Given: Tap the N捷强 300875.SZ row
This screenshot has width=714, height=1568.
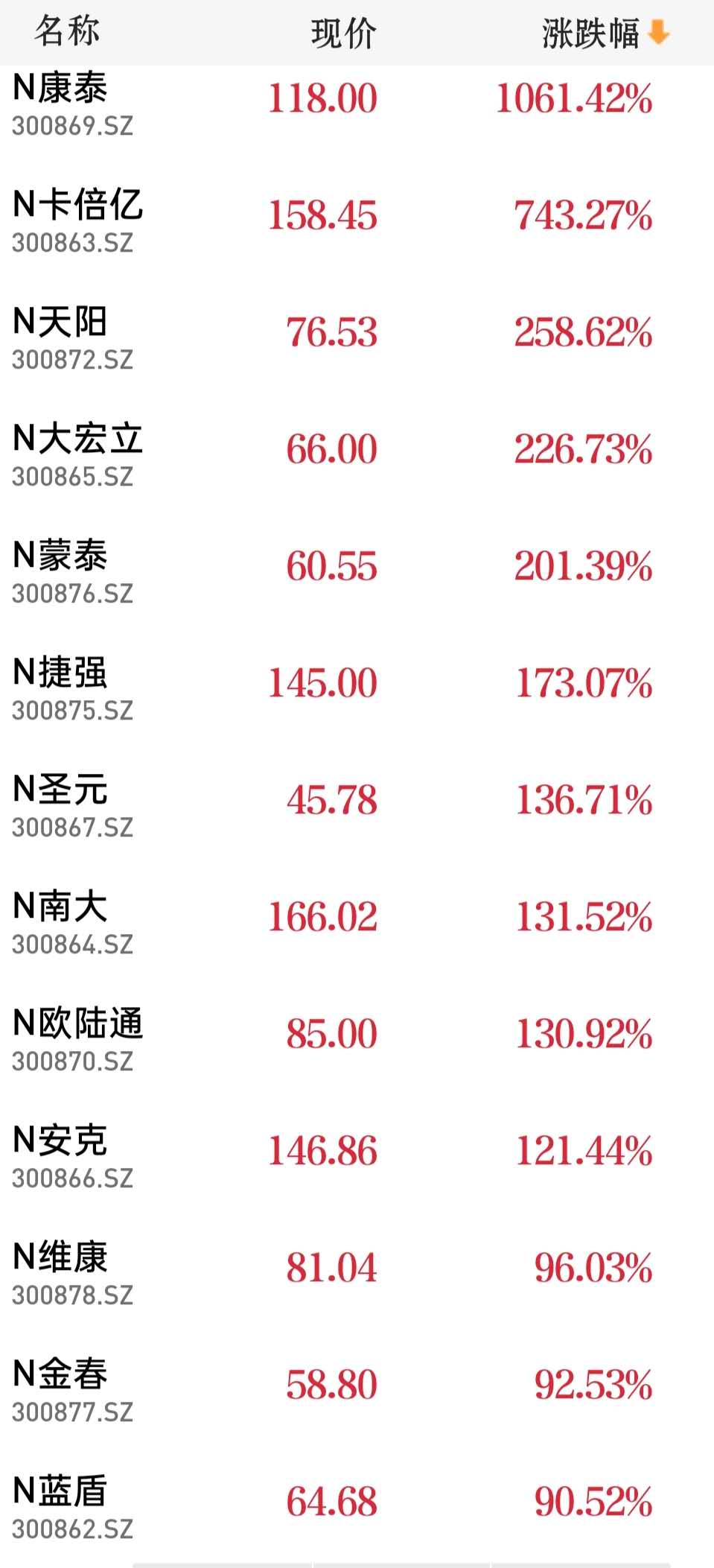Looking at the screenshot, I should 357,689.
